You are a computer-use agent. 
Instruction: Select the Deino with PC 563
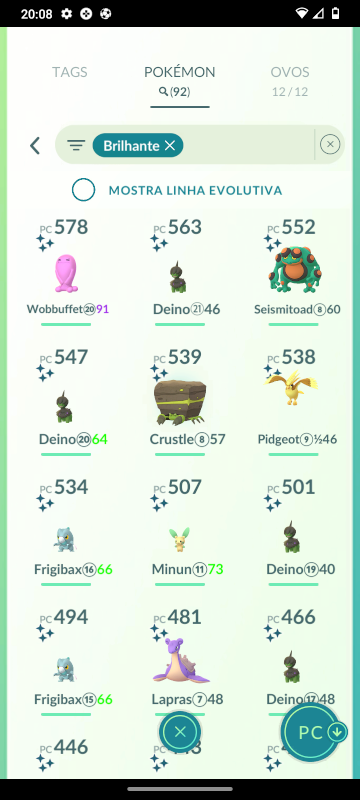point(179,271)
